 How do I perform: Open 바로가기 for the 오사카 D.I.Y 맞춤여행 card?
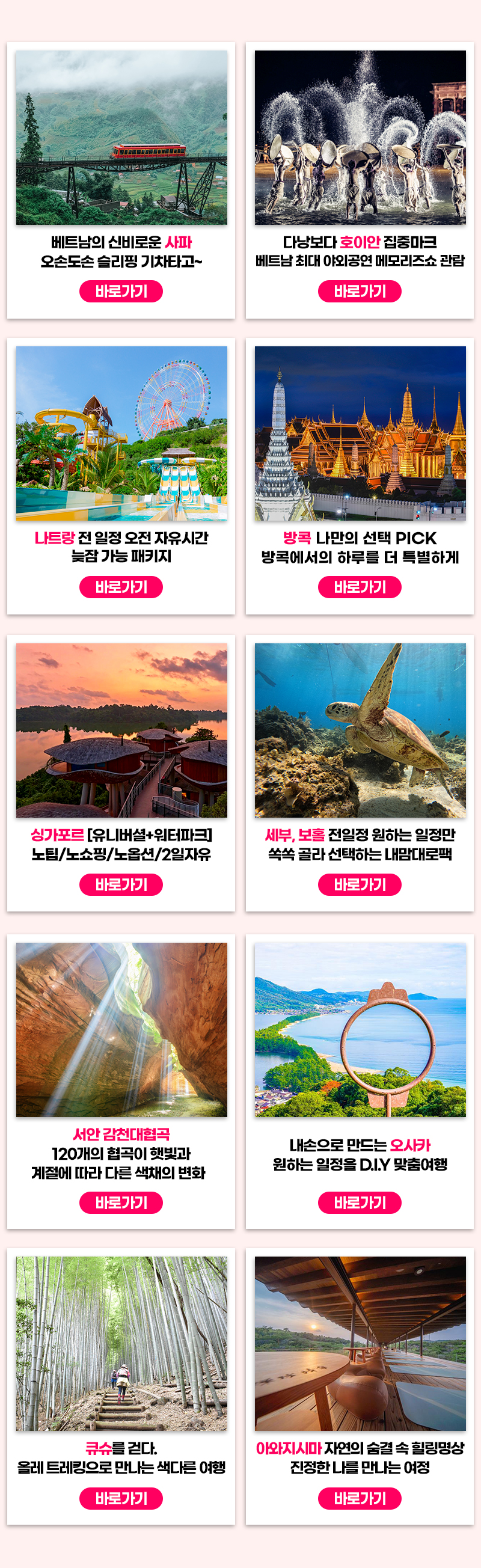click(x=359, y=1202)
